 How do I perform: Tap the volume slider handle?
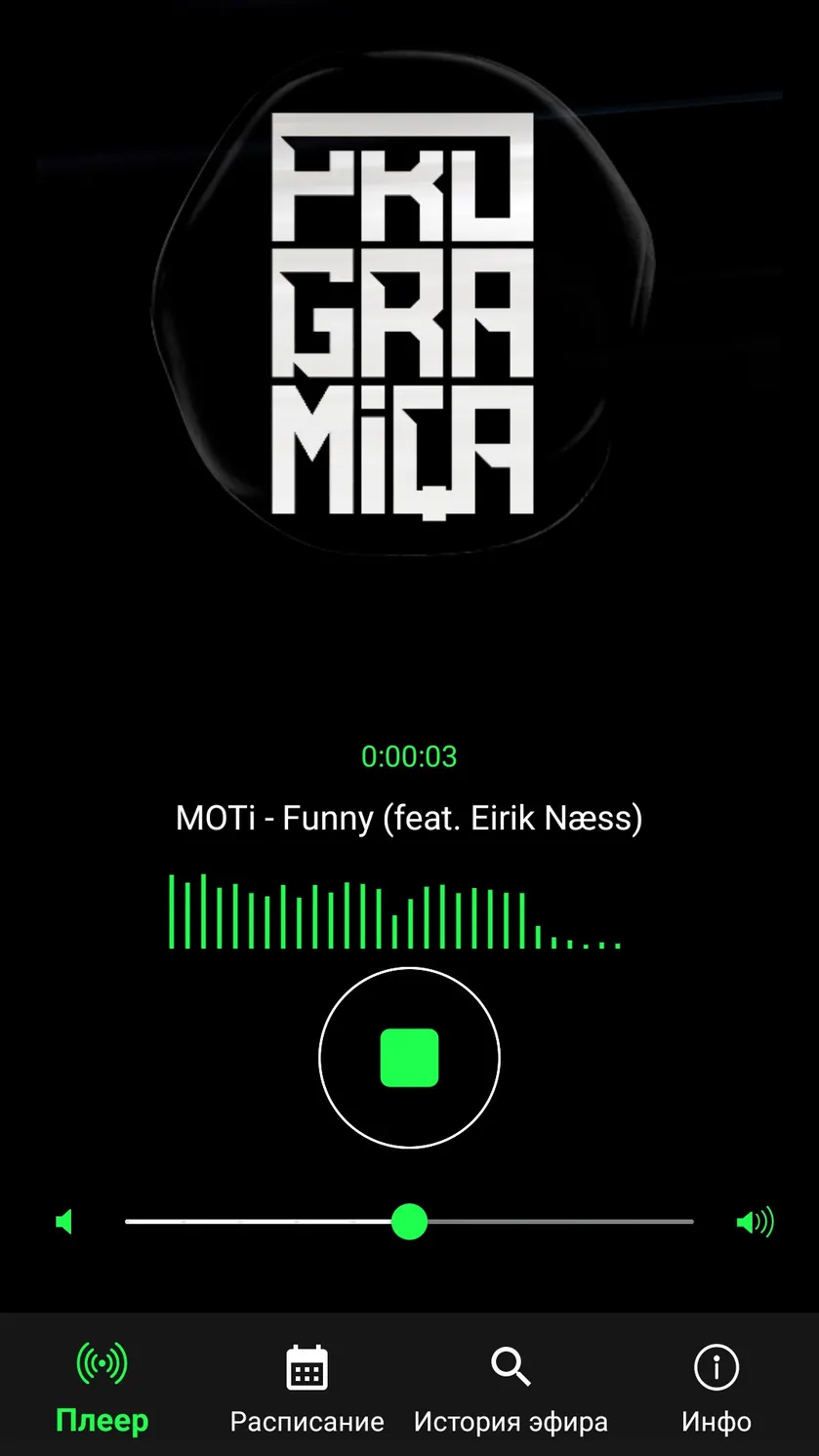409,1221
